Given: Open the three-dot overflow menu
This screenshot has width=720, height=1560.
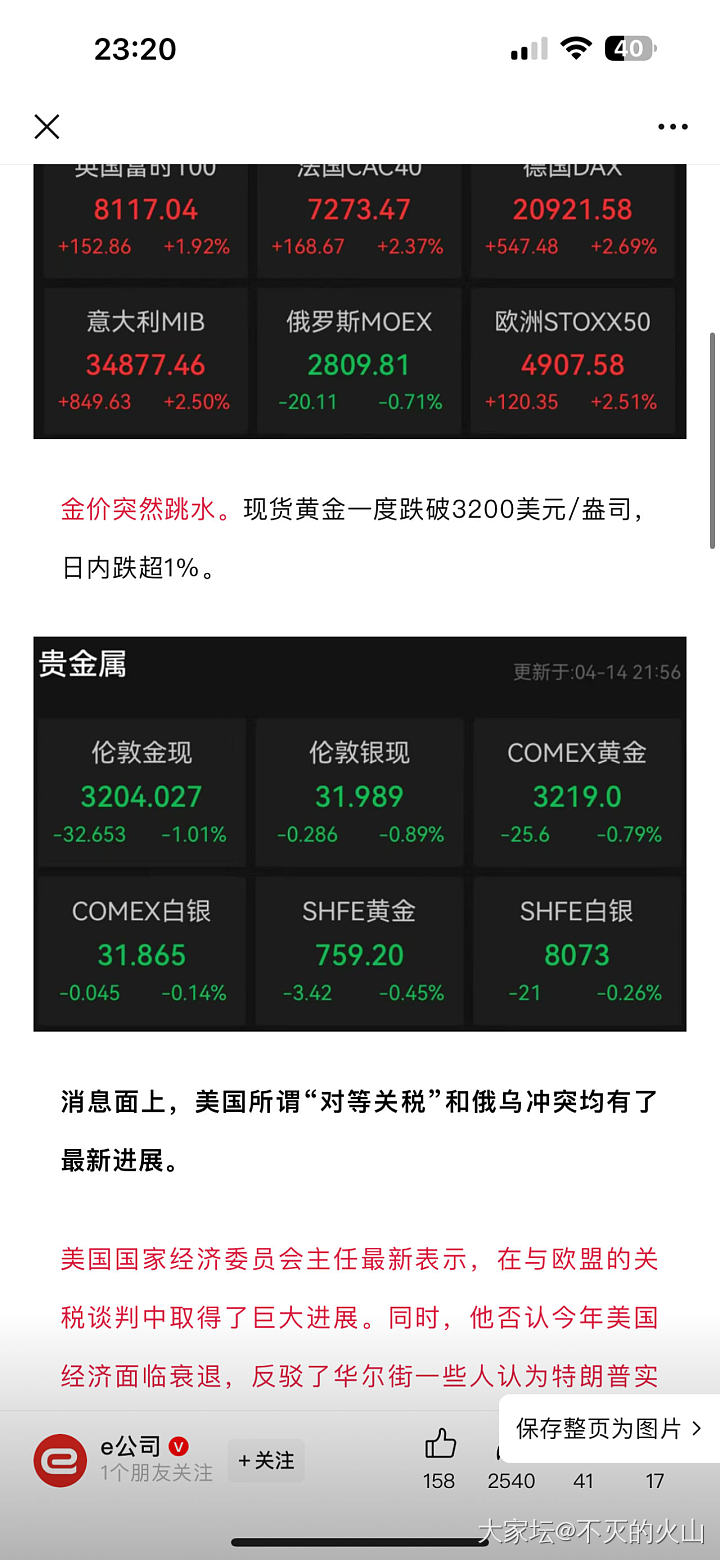Looking at the screenshot, I should tap(672, 127).
